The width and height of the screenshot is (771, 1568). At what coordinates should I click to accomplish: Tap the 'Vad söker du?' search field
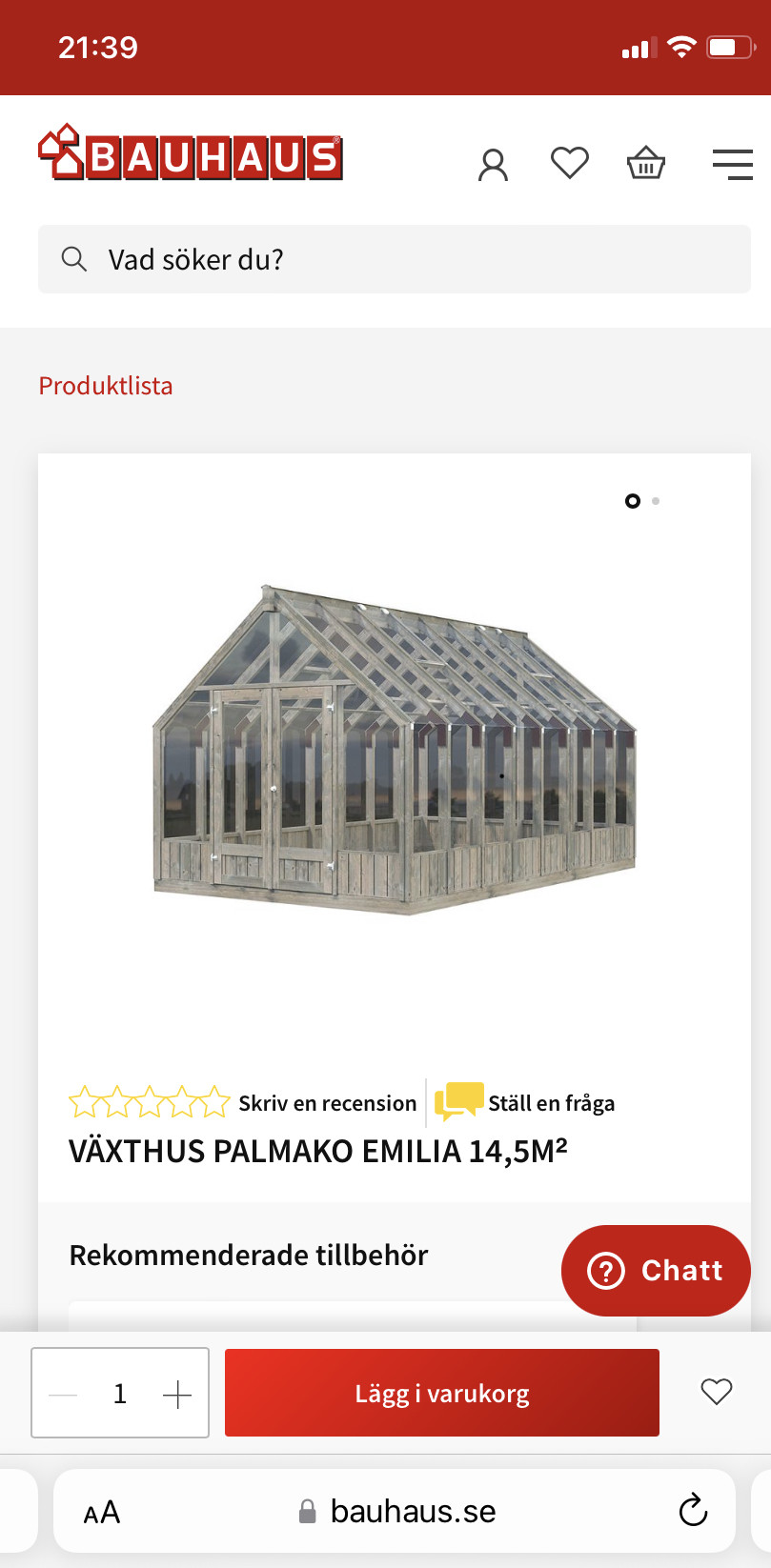point(395,259)
